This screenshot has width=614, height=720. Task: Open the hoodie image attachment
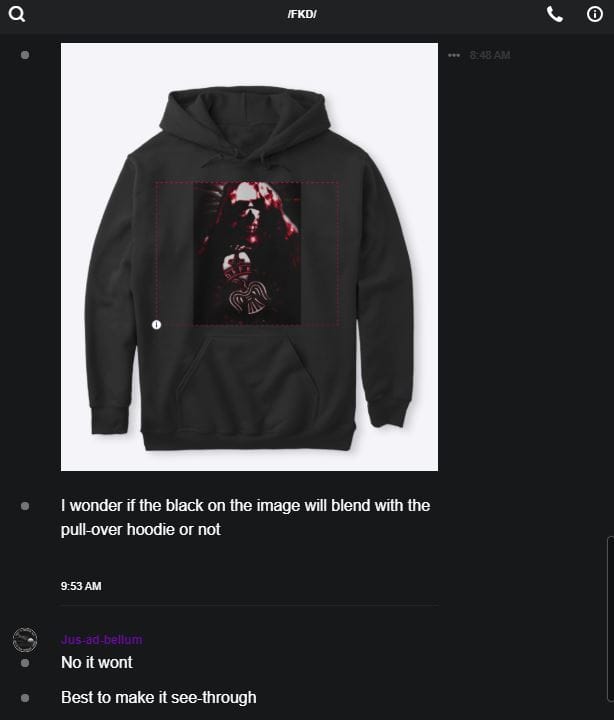249,257
